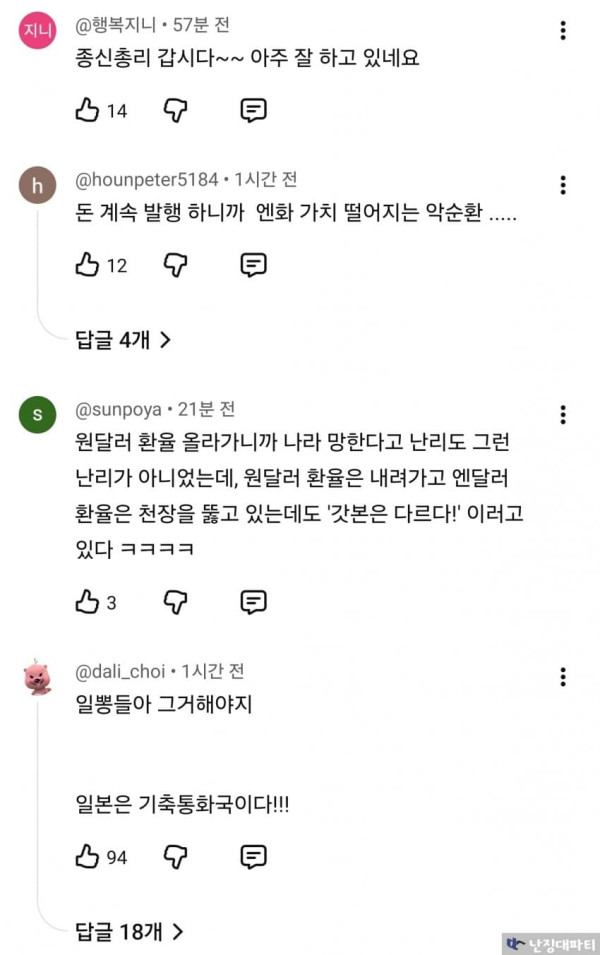Like the comment by @행복지니
This screenshot has height=955, width=600.
click(x=87, y=110)
